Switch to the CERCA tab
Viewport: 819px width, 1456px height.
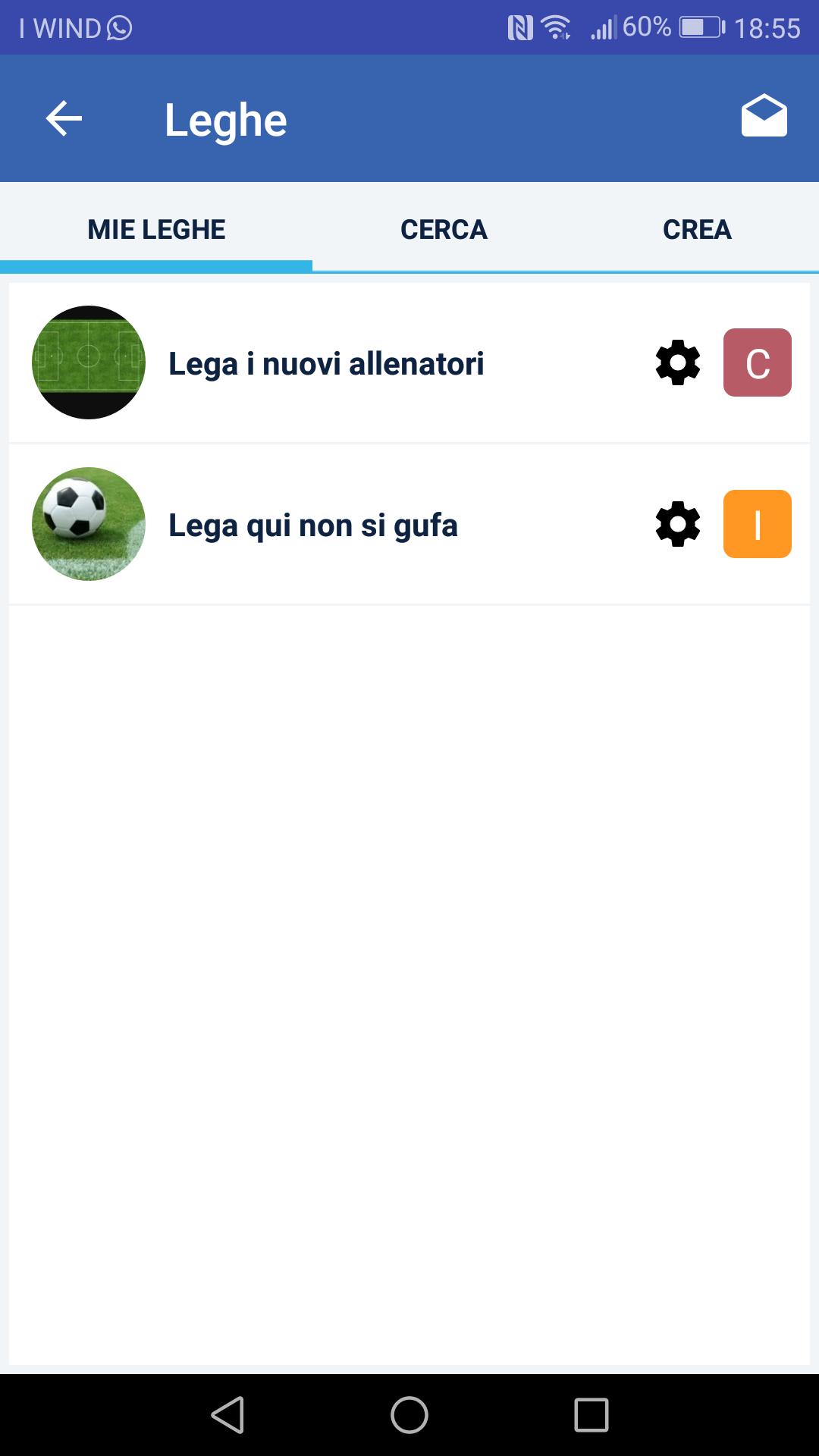point(443,229)
